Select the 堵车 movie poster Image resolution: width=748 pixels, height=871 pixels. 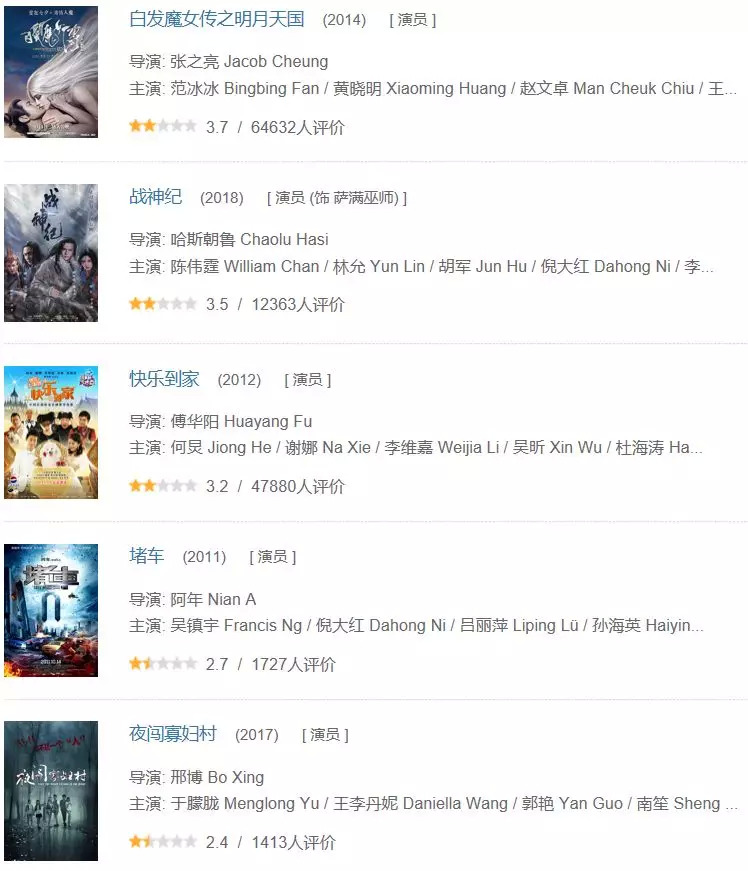[51, 610]
